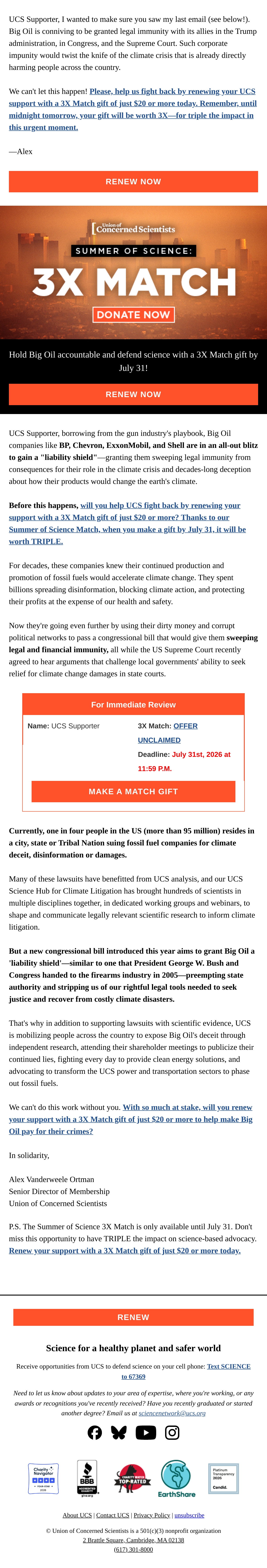Open the UCS Facebook page icon
Image resolution: width=267 pixels, height=1568 pixels.
click(95, 1433)
